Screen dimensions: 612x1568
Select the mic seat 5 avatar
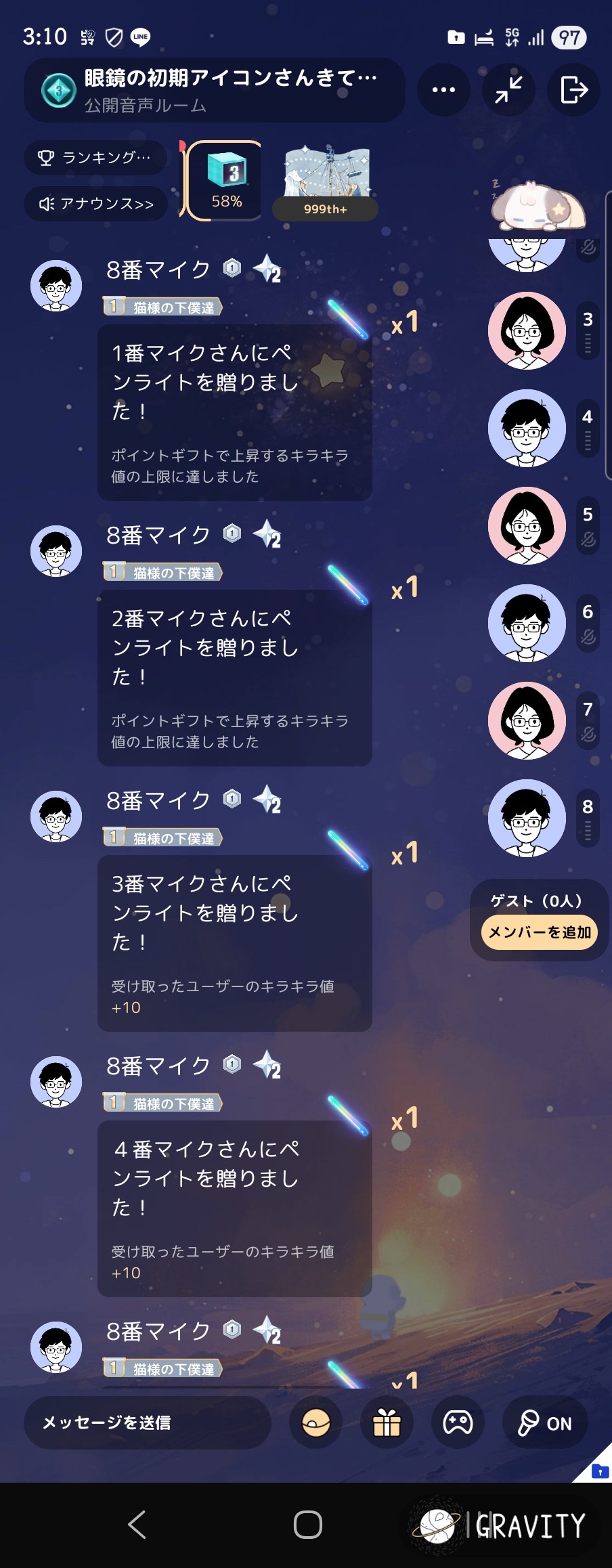point(527,526)
